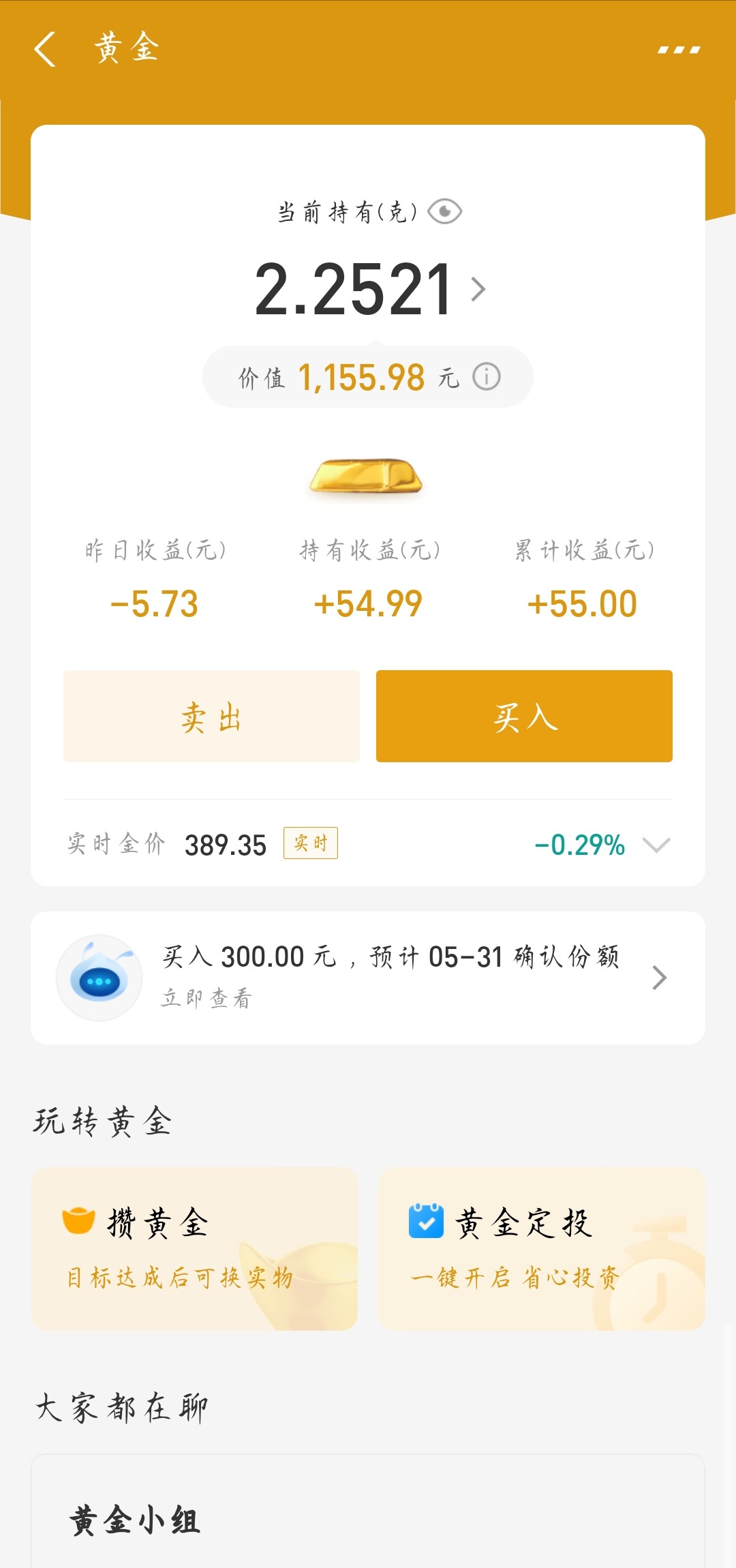The image size is (736, 1568).
Task: Hide the current holdings value with eye toggle
Action: coord(444,212)
